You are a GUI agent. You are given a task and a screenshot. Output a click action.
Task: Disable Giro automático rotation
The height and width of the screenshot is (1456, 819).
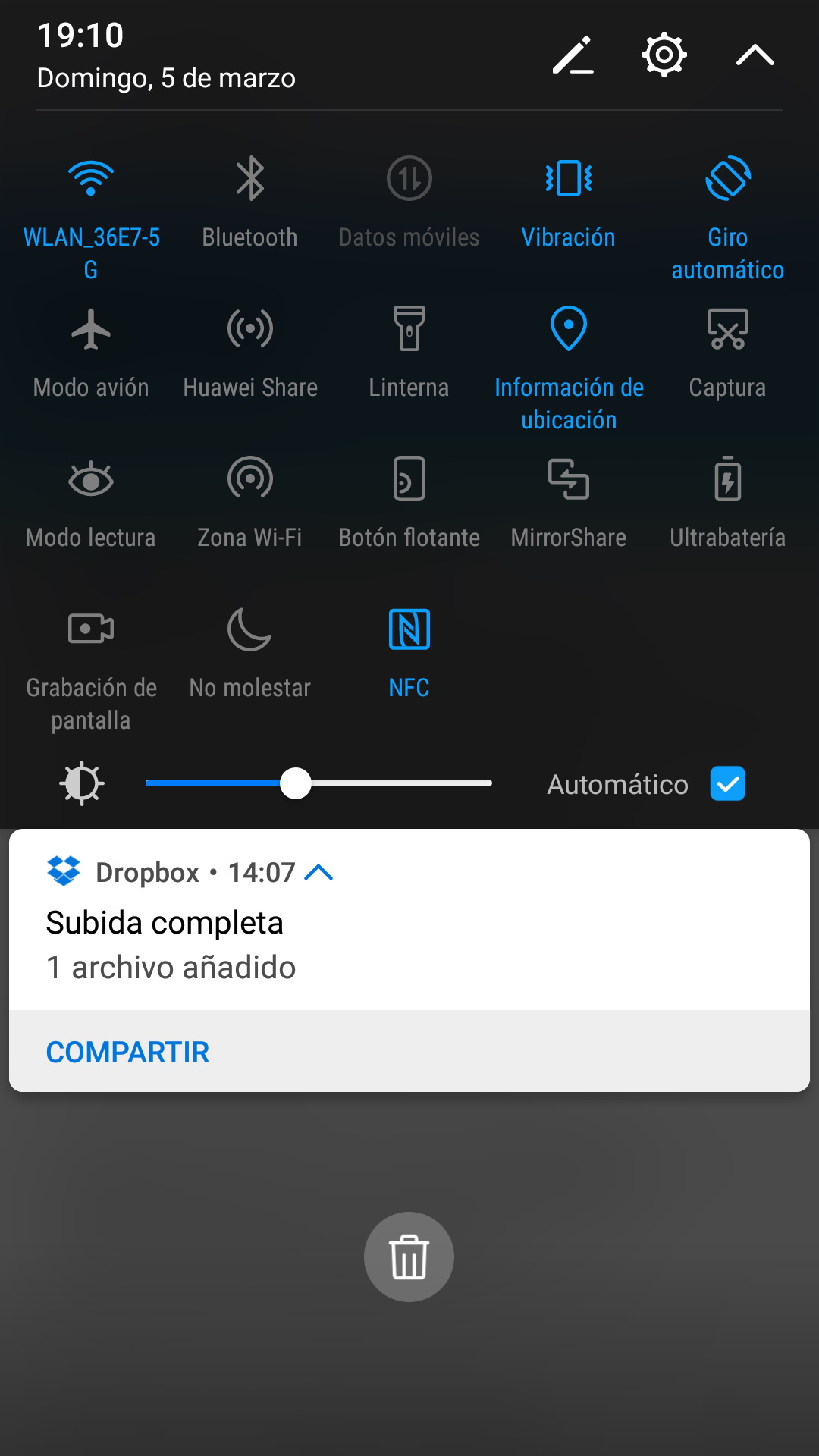point(727,180)
